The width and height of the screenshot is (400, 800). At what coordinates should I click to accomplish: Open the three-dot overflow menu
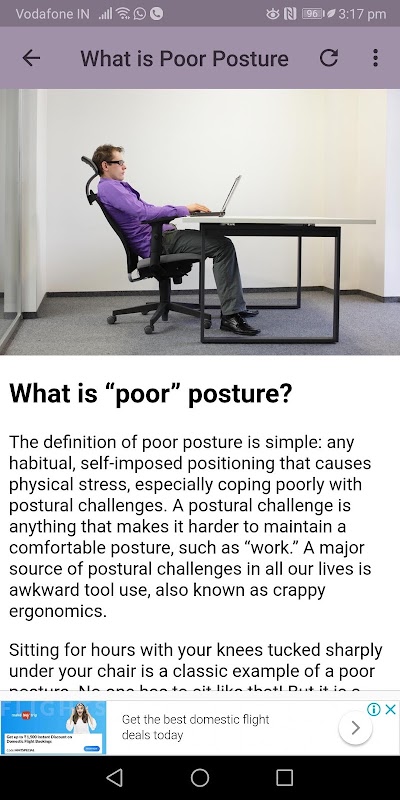[376, 58]
